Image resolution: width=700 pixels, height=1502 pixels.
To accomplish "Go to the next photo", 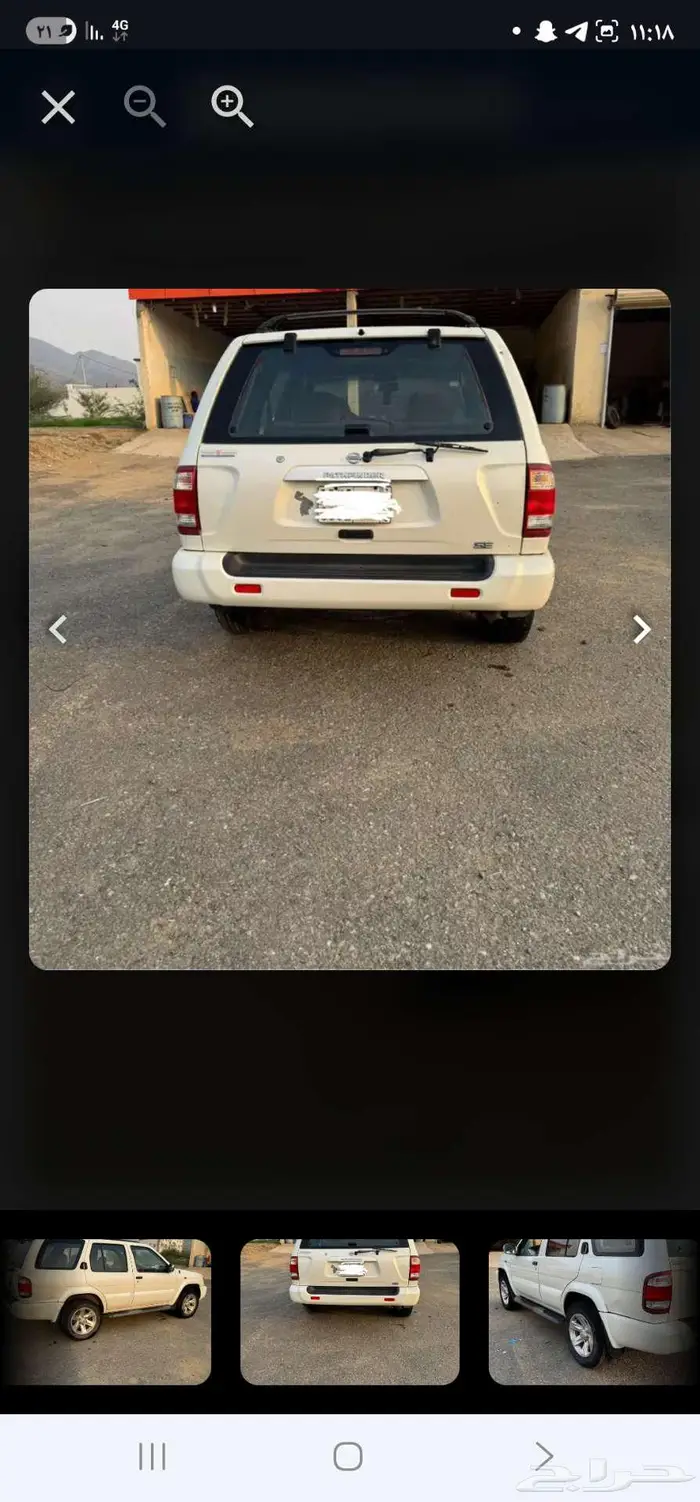I will [642, 629].
